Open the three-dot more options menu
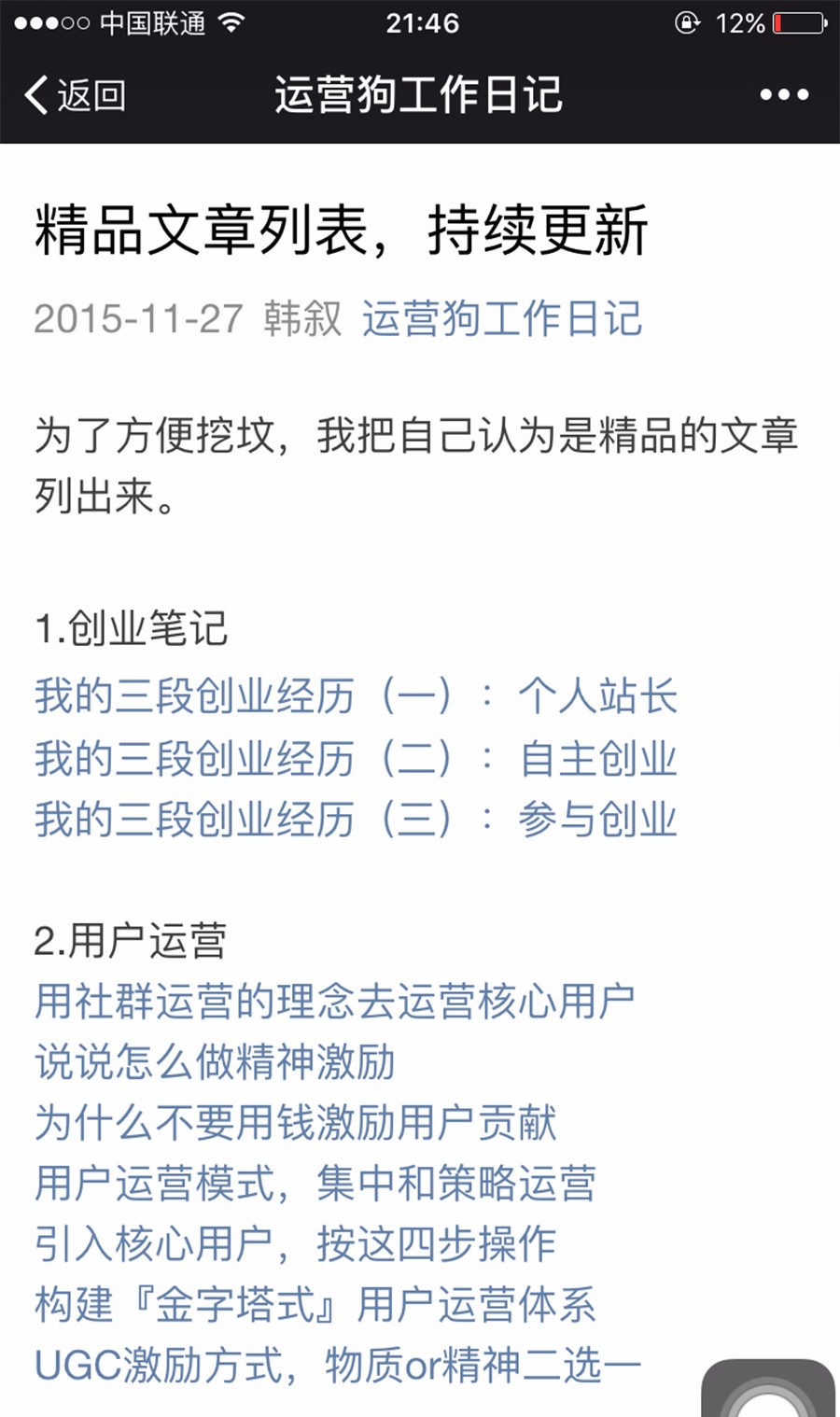The image size is (840, 1417). 784,94
